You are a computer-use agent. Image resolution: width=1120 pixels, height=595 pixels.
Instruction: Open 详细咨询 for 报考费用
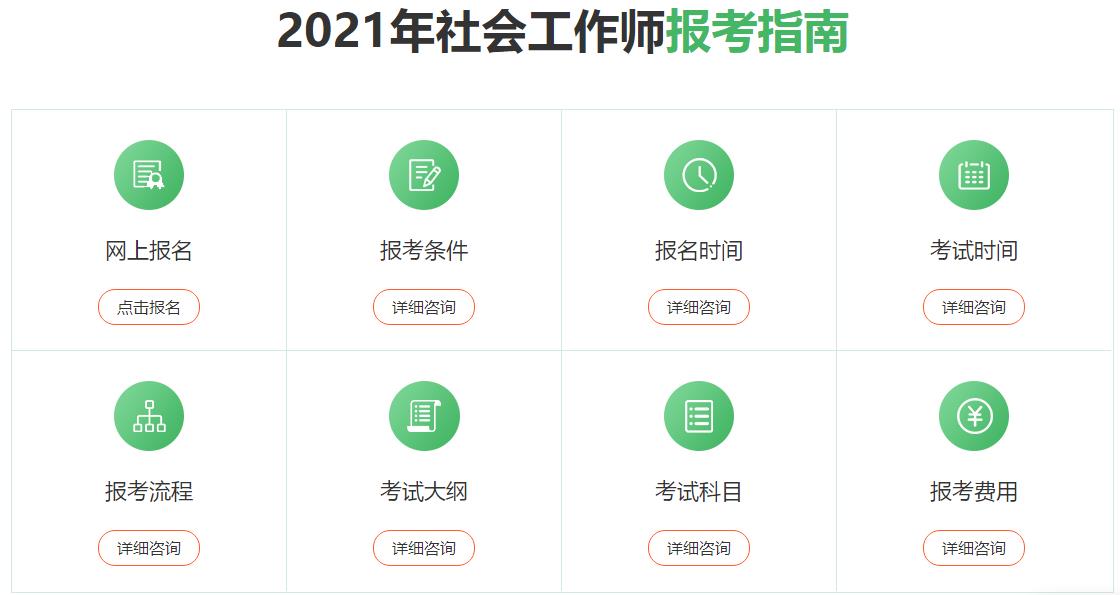pos(974,548)
